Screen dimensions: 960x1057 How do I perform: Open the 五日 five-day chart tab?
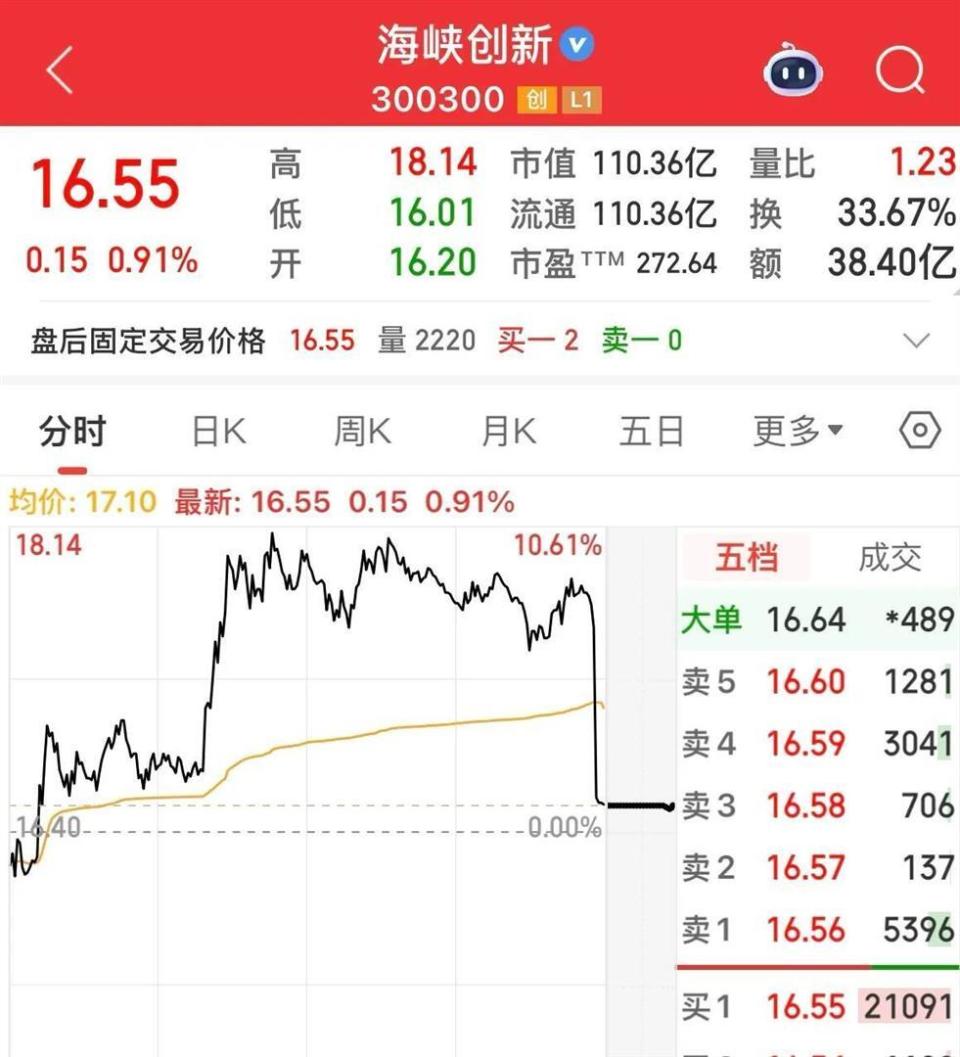(x=651, y=430)
